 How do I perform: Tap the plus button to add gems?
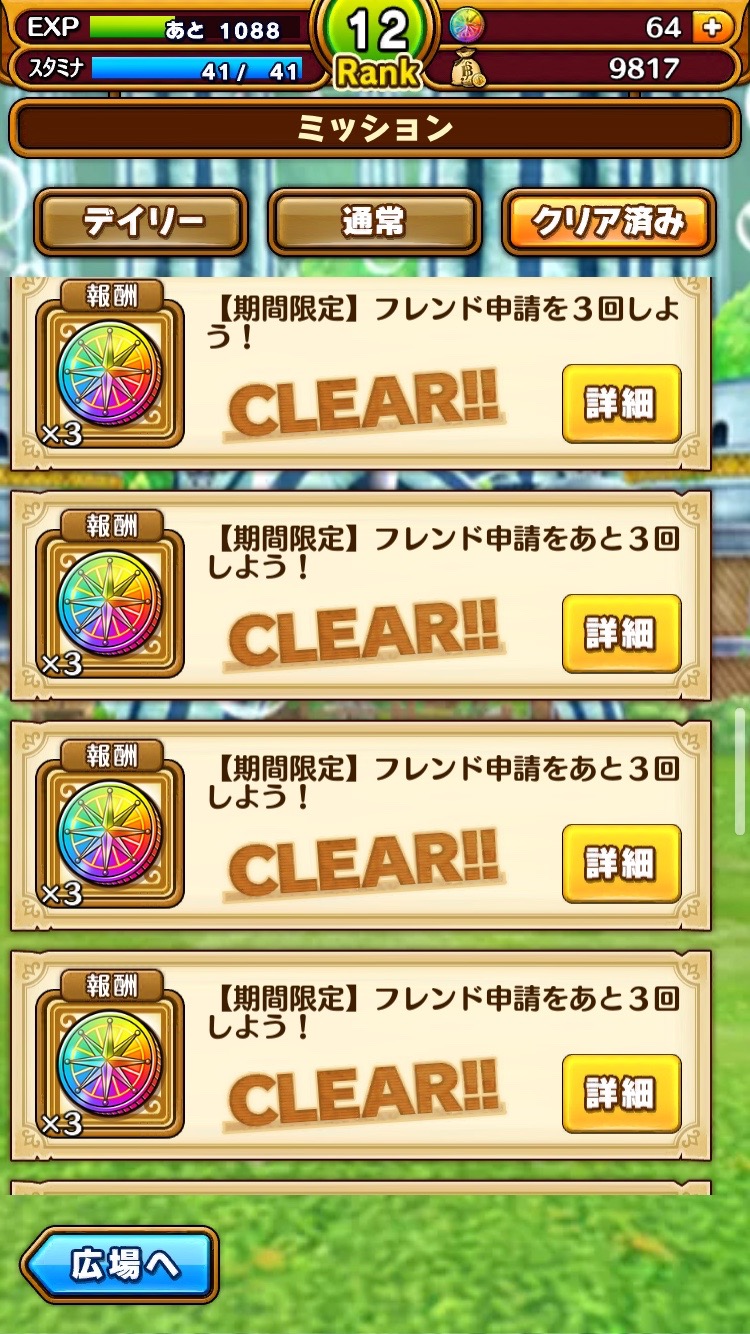coord(712,27)
